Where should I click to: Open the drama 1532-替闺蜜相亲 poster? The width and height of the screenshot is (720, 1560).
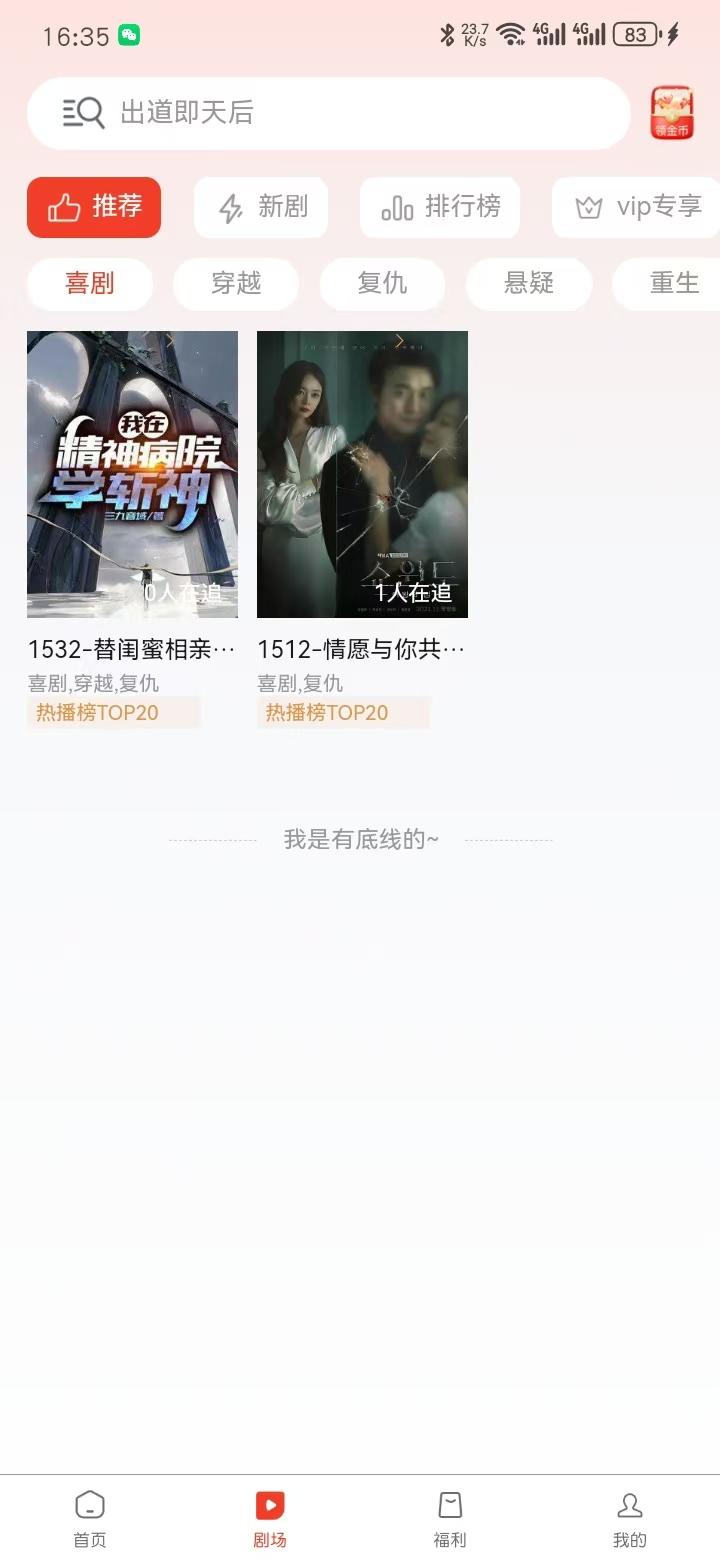coord(131,474)
